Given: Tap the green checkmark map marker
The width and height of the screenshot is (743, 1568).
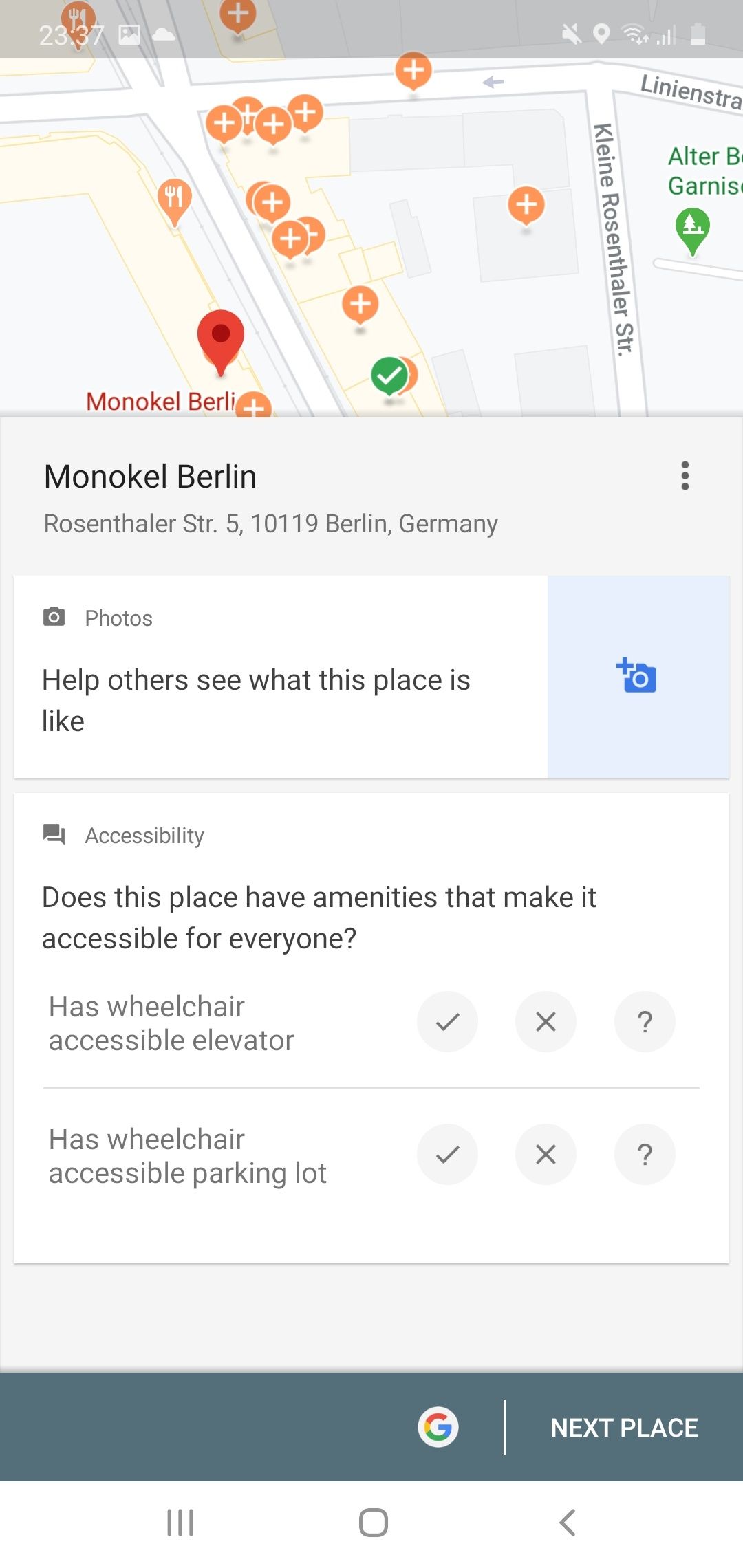Looking at the screenshot, I should [x=389, y=375].
